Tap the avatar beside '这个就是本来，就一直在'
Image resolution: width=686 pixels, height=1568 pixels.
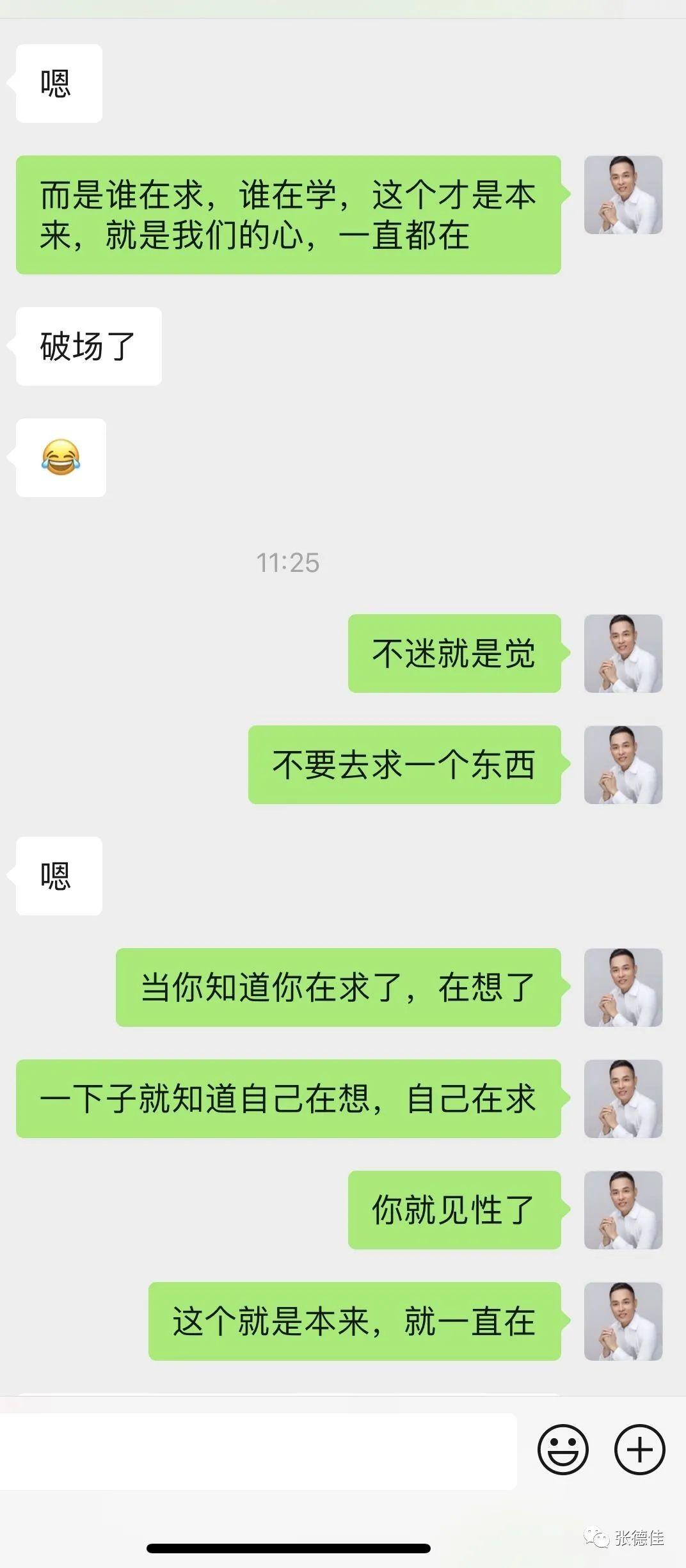(x=624, y=1321)
